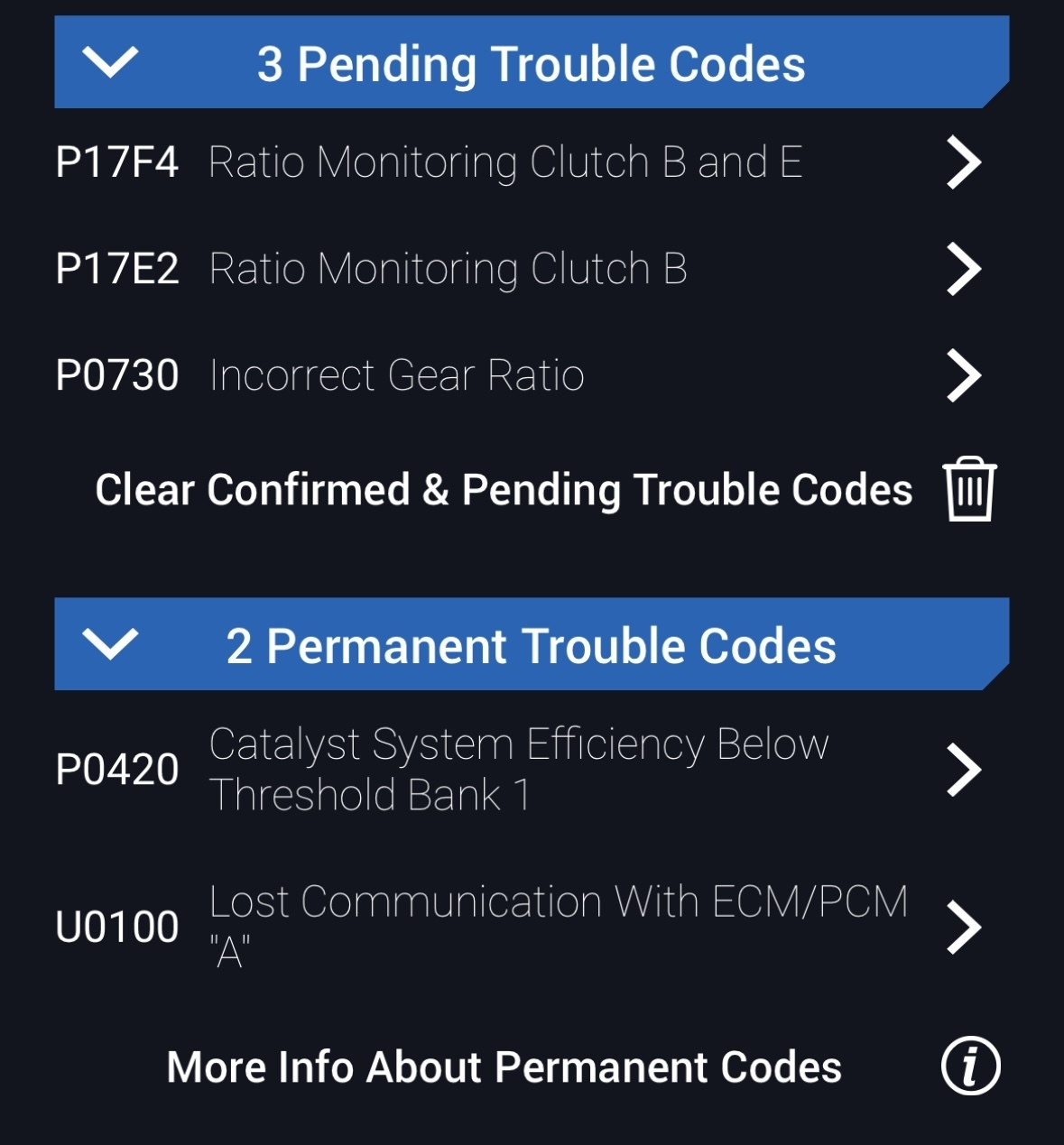Open P0420 Catalyst System Efficiency details
Screen dimensions: 1064x1145
[x=963, y=770]
